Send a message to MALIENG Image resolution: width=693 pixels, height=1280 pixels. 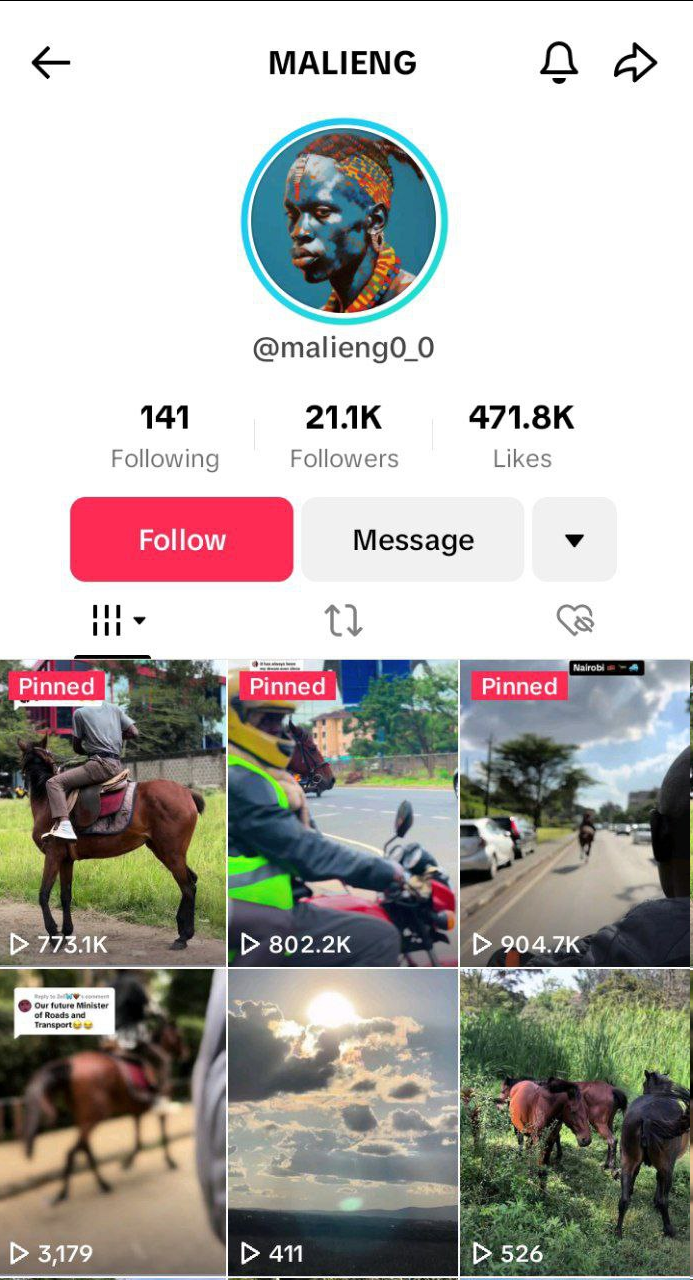click(x=413, y=540)
